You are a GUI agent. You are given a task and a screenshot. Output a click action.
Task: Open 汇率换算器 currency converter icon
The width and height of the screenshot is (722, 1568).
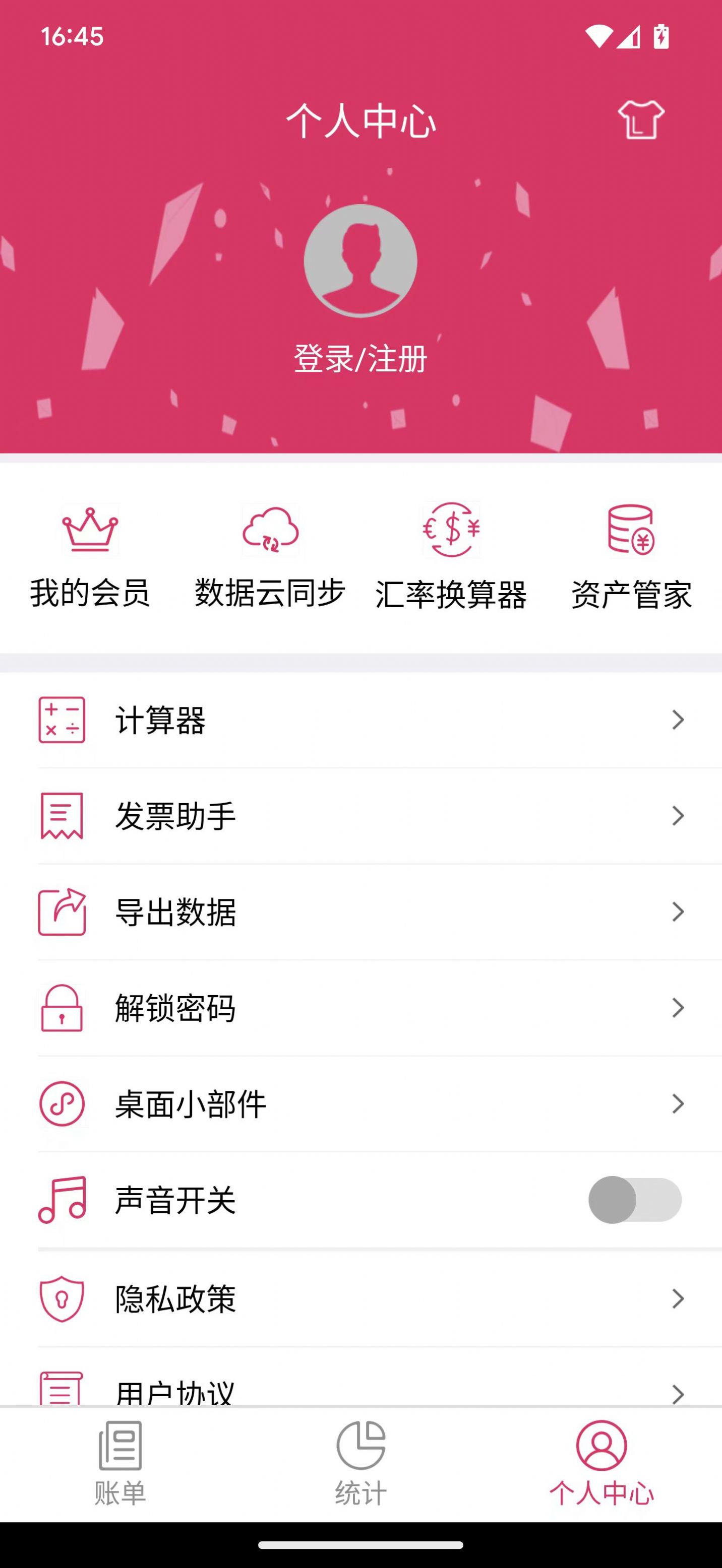click(x=450, y=532)
